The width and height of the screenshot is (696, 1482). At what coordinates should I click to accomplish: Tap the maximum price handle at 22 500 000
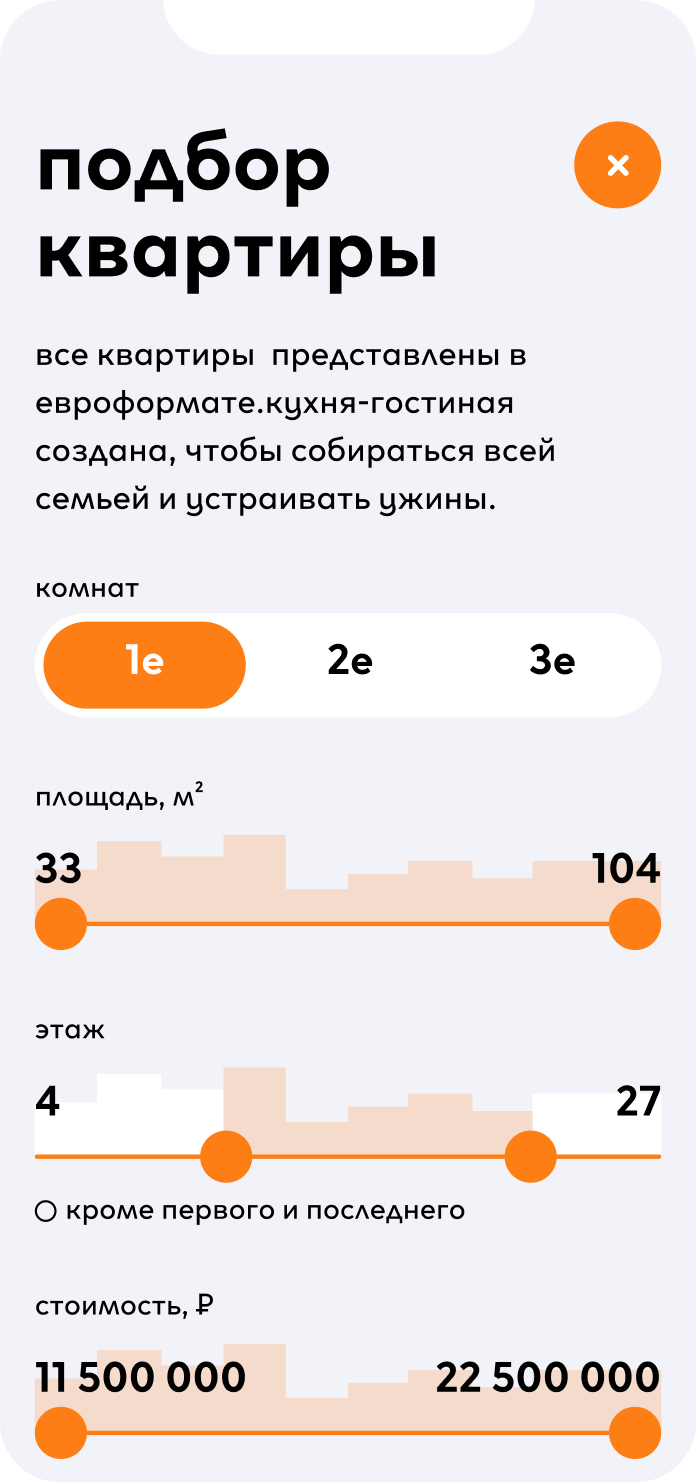635,1433
